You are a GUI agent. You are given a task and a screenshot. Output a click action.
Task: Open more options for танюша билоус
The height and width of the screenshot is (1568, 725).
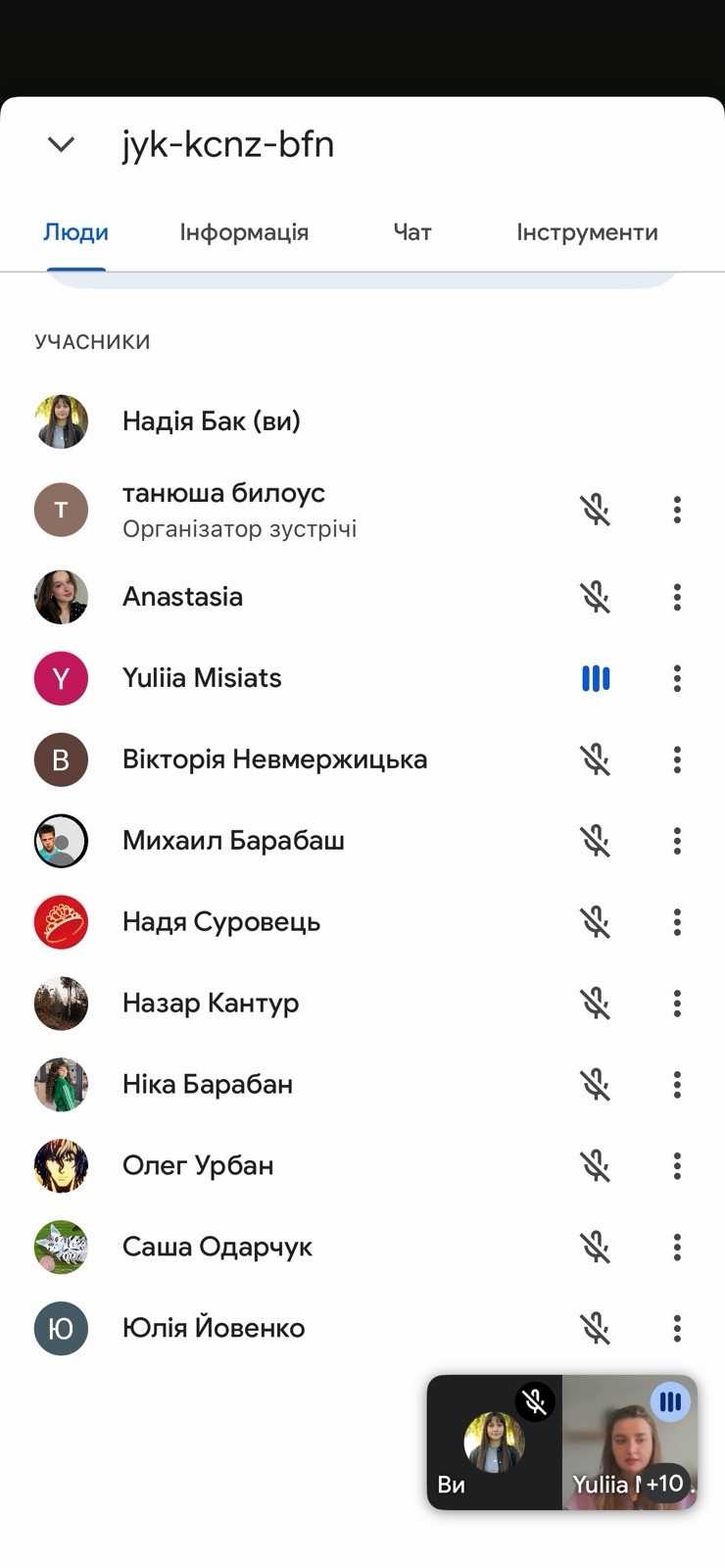click(x=677, y=510)
